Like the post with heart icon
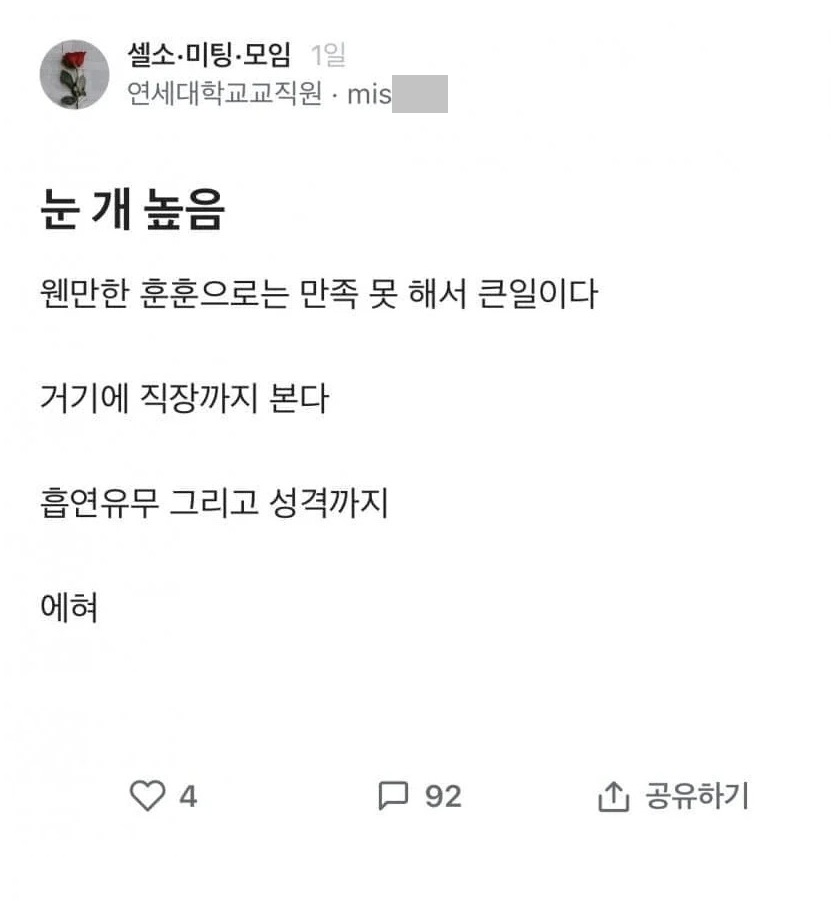Screen dimensions: 831x901 tap(148, 796)
